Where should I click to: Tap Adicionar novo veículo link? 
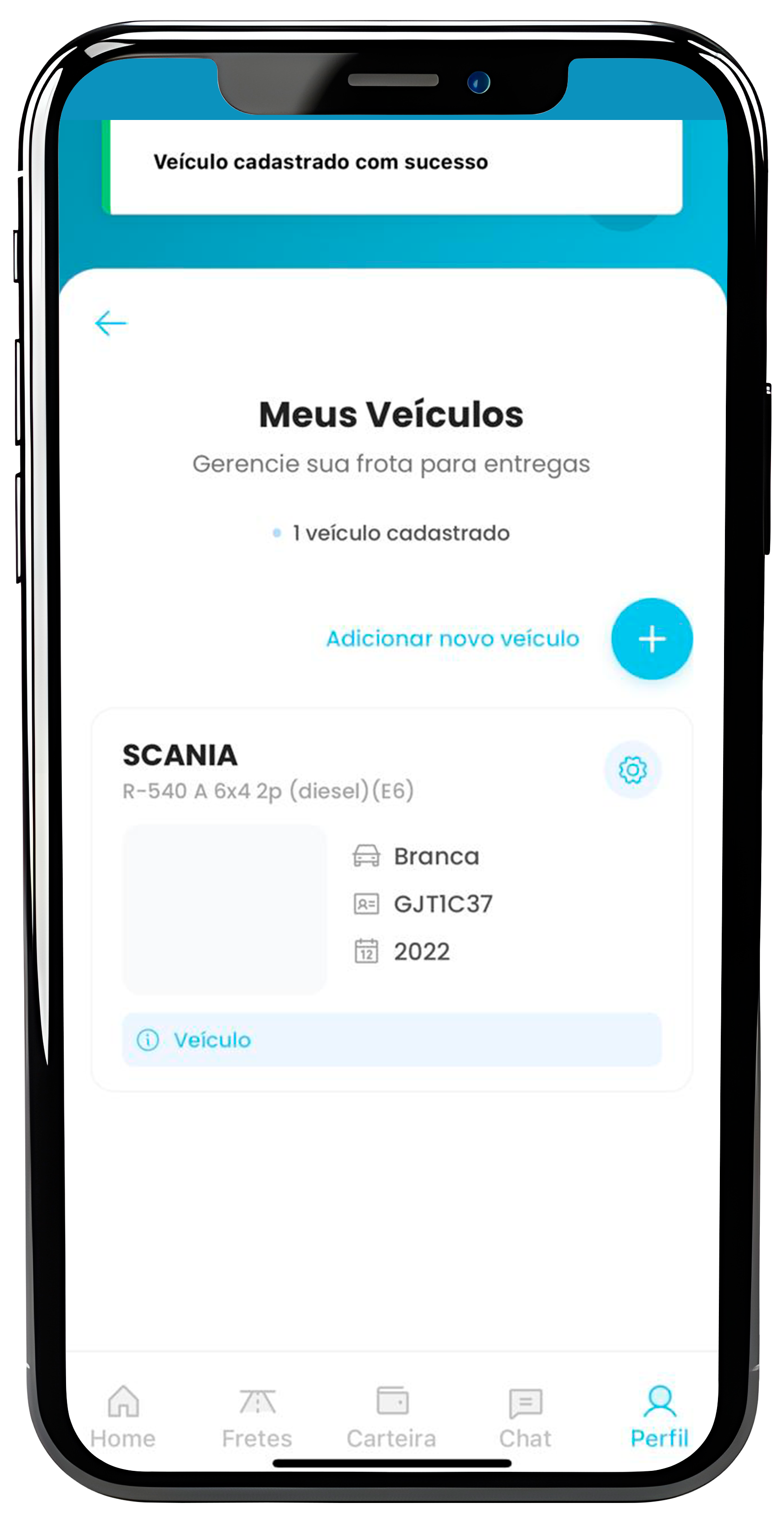[452, 638]
